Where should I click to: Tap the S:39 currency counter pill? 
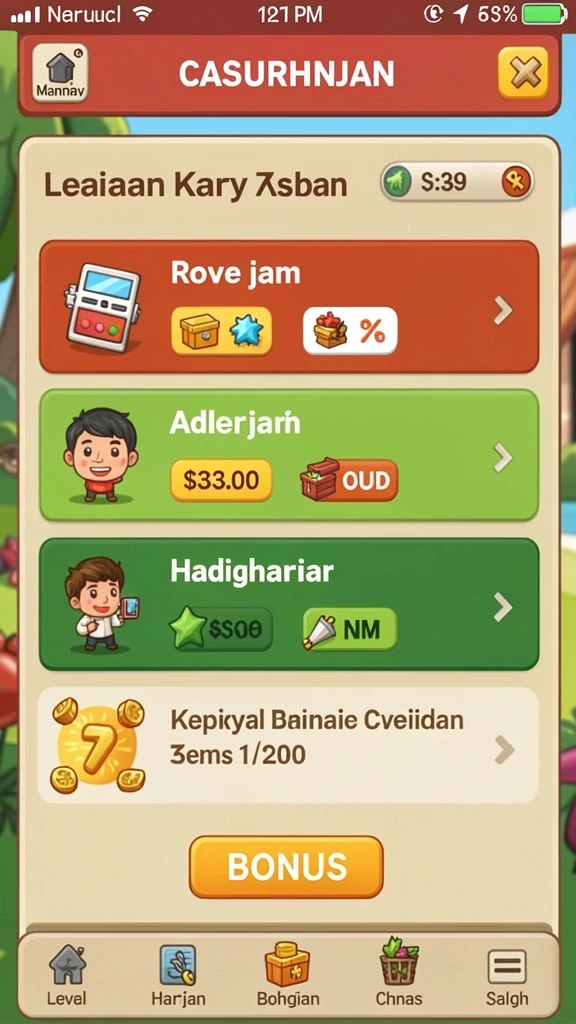click(x=457, y=182)
